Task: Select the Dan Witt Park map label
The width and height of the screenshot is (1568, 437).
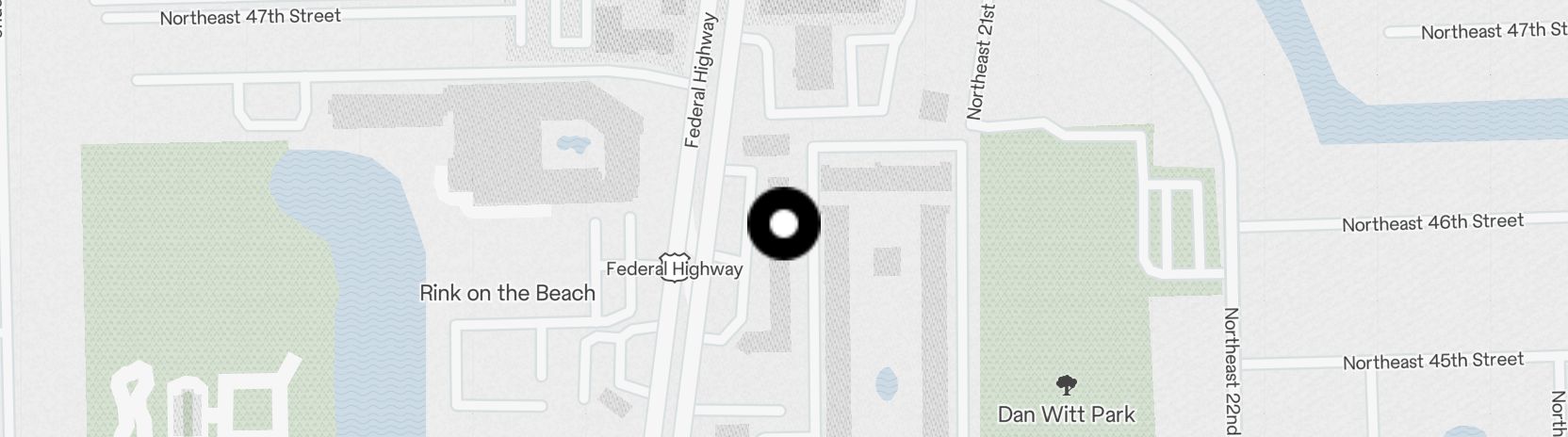Action: coord(1067,414)
